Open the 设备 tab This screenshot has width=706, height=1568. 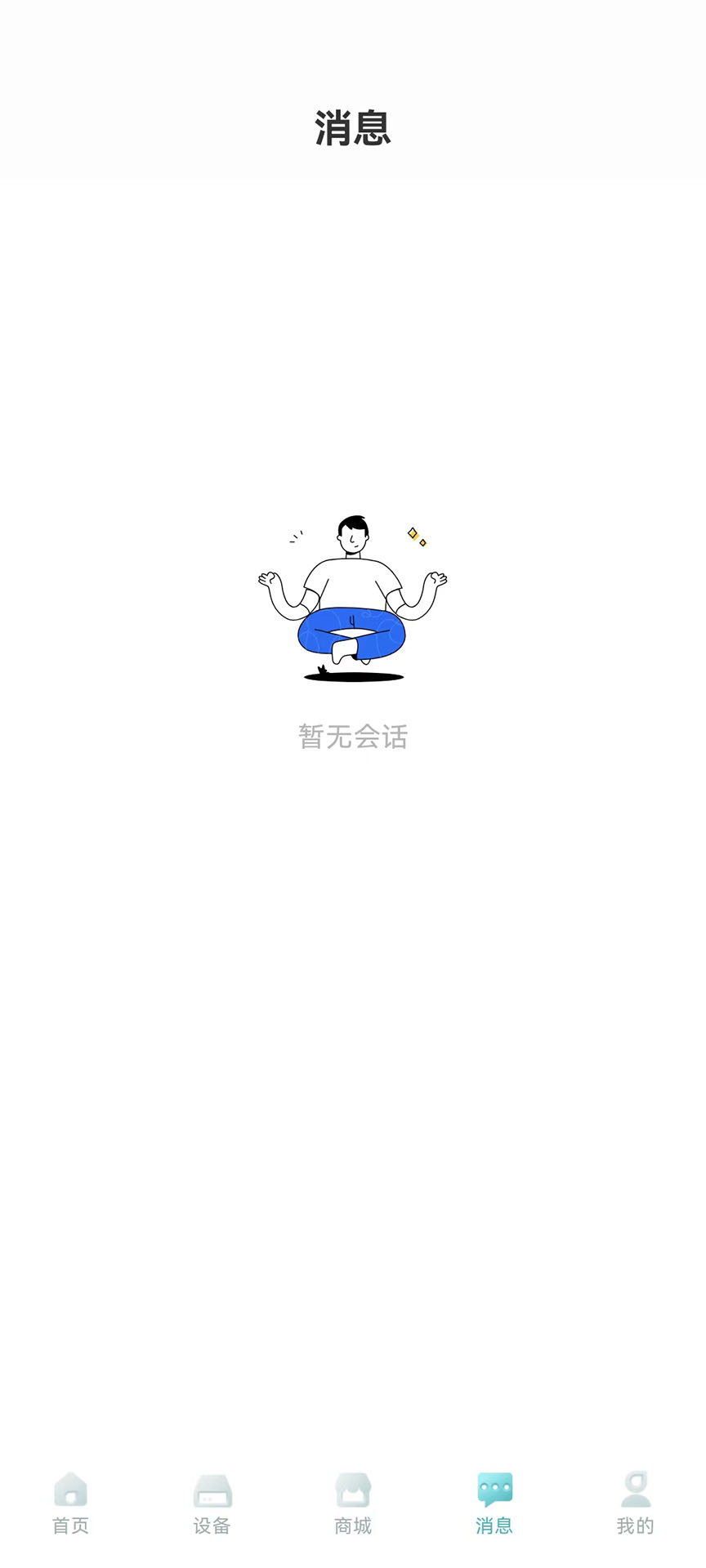(x=212, y=1503)
